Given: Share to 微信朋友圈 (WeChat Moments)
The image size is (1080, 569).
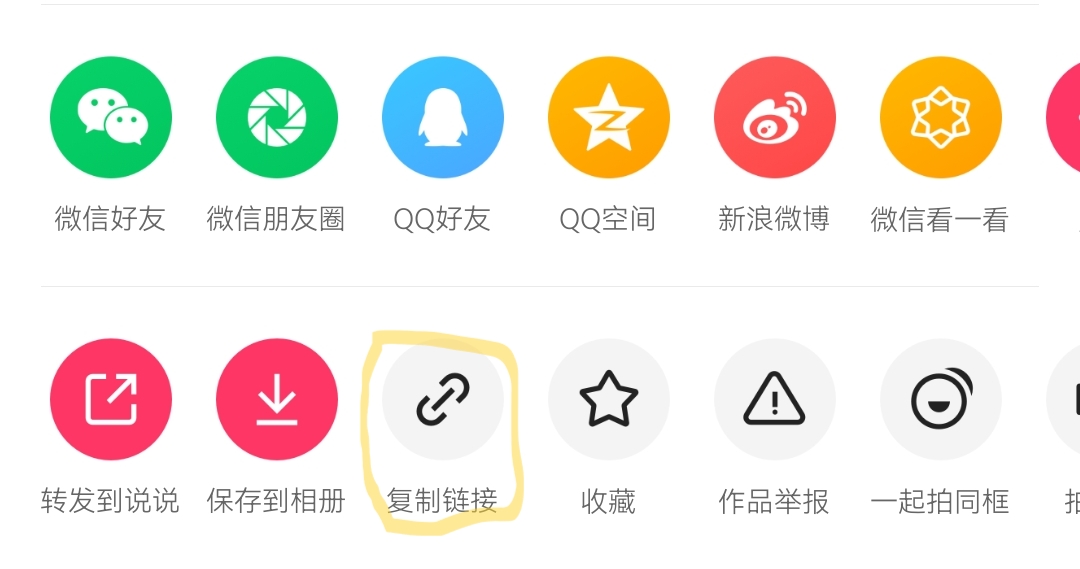Looking at the screenshot, I should (276, 117).
